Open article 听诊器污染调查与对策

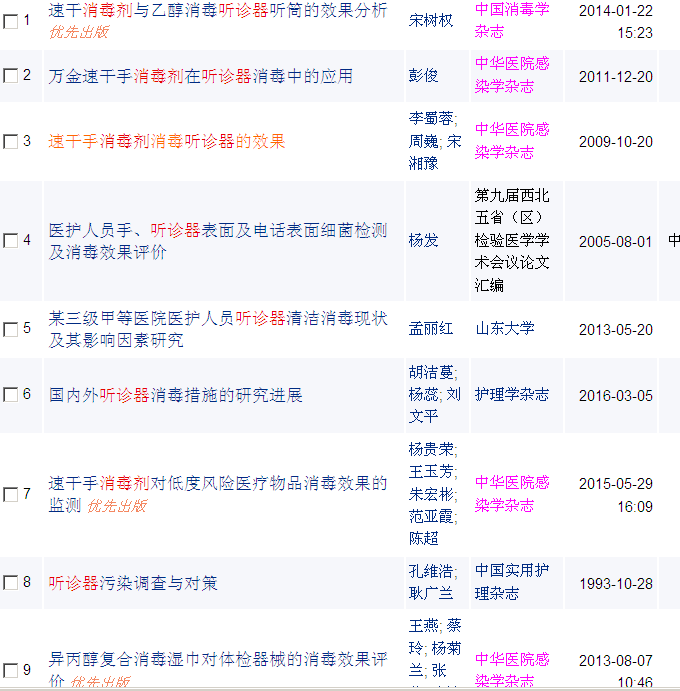[x=133, y=583]
